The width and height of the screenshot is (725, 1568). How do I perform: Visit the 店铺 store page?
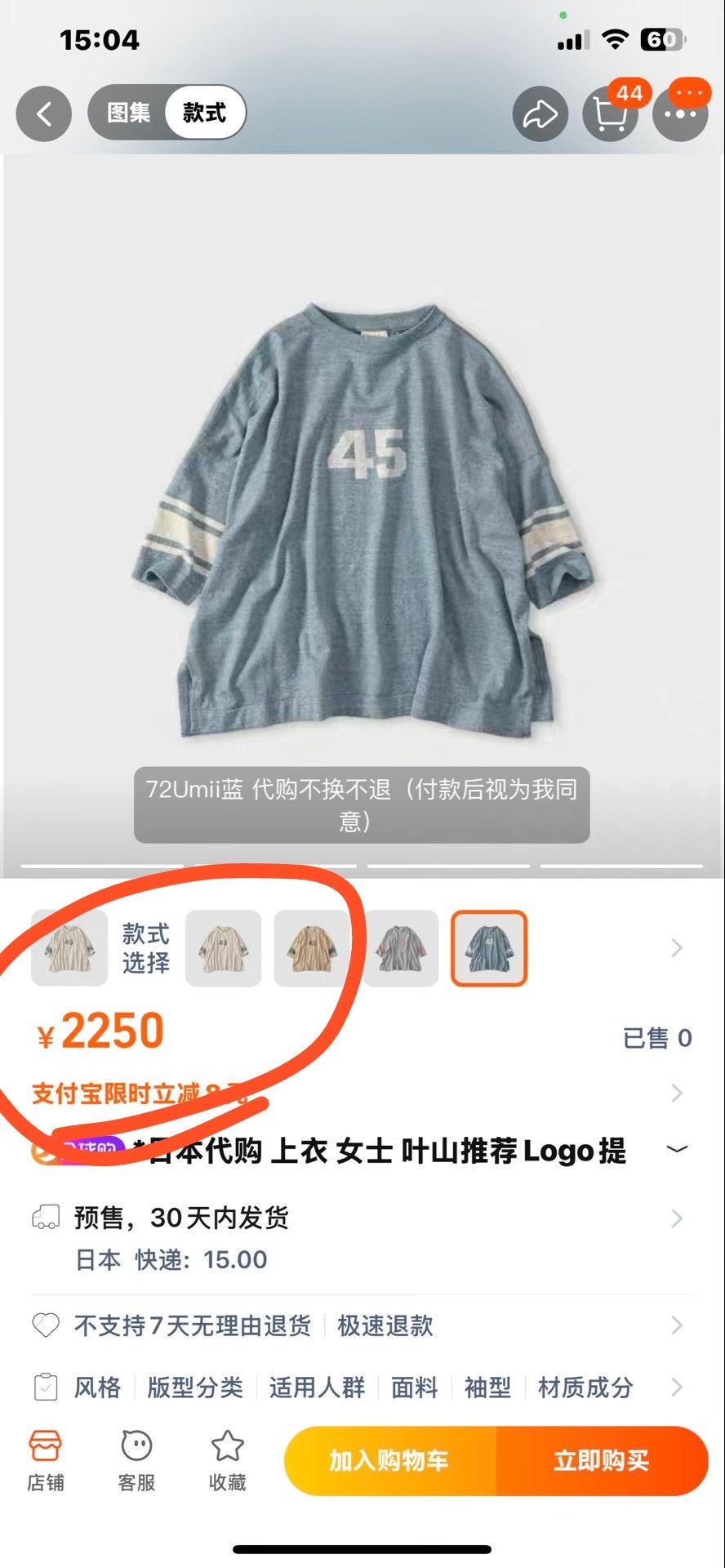coord(46,1461)
